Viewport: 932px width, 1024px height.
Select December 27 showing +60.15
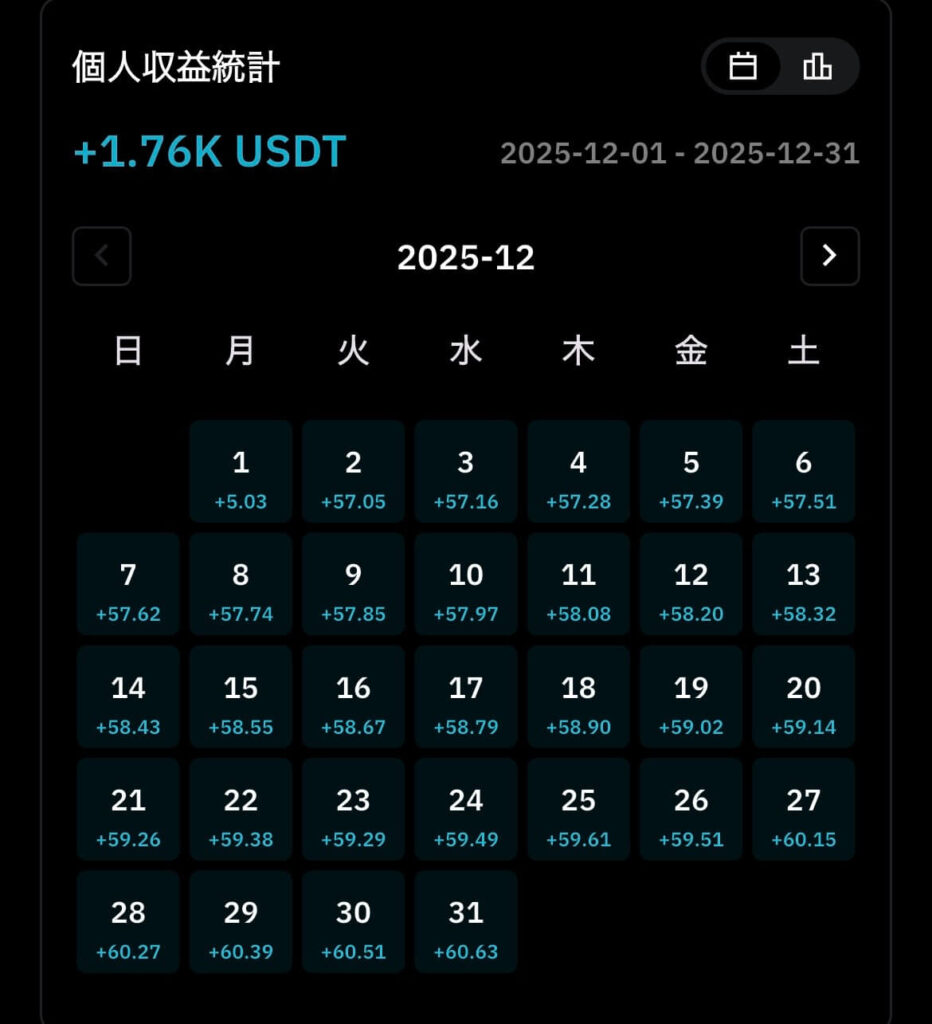coord(804,808)
